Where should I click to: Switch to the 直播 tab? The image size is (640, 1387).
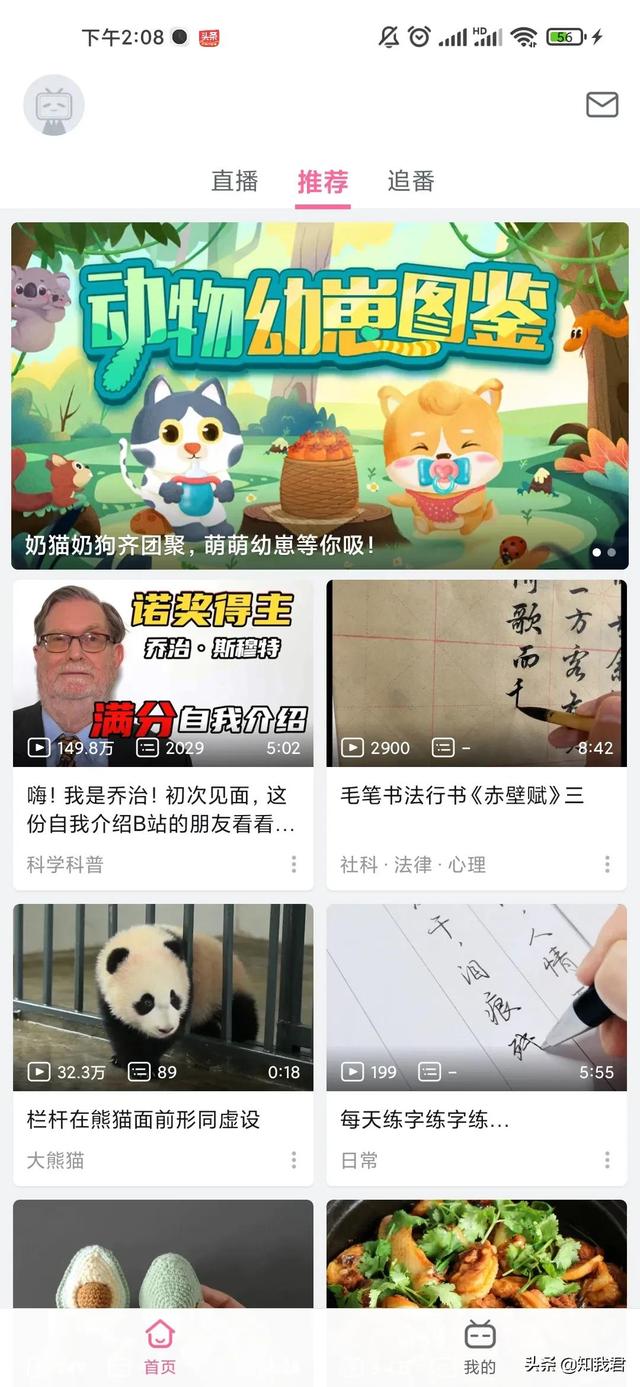click(x=235, y=181)
